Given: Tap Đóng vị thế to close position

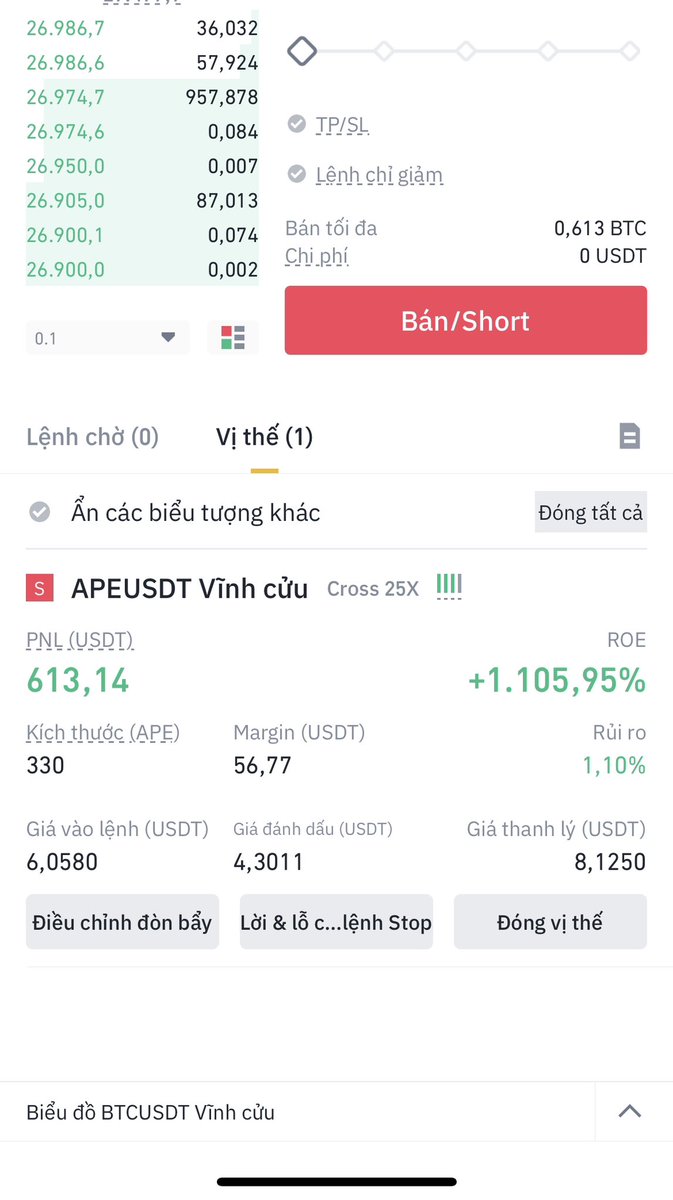Looking at the screenshot, I should [550, 922].
